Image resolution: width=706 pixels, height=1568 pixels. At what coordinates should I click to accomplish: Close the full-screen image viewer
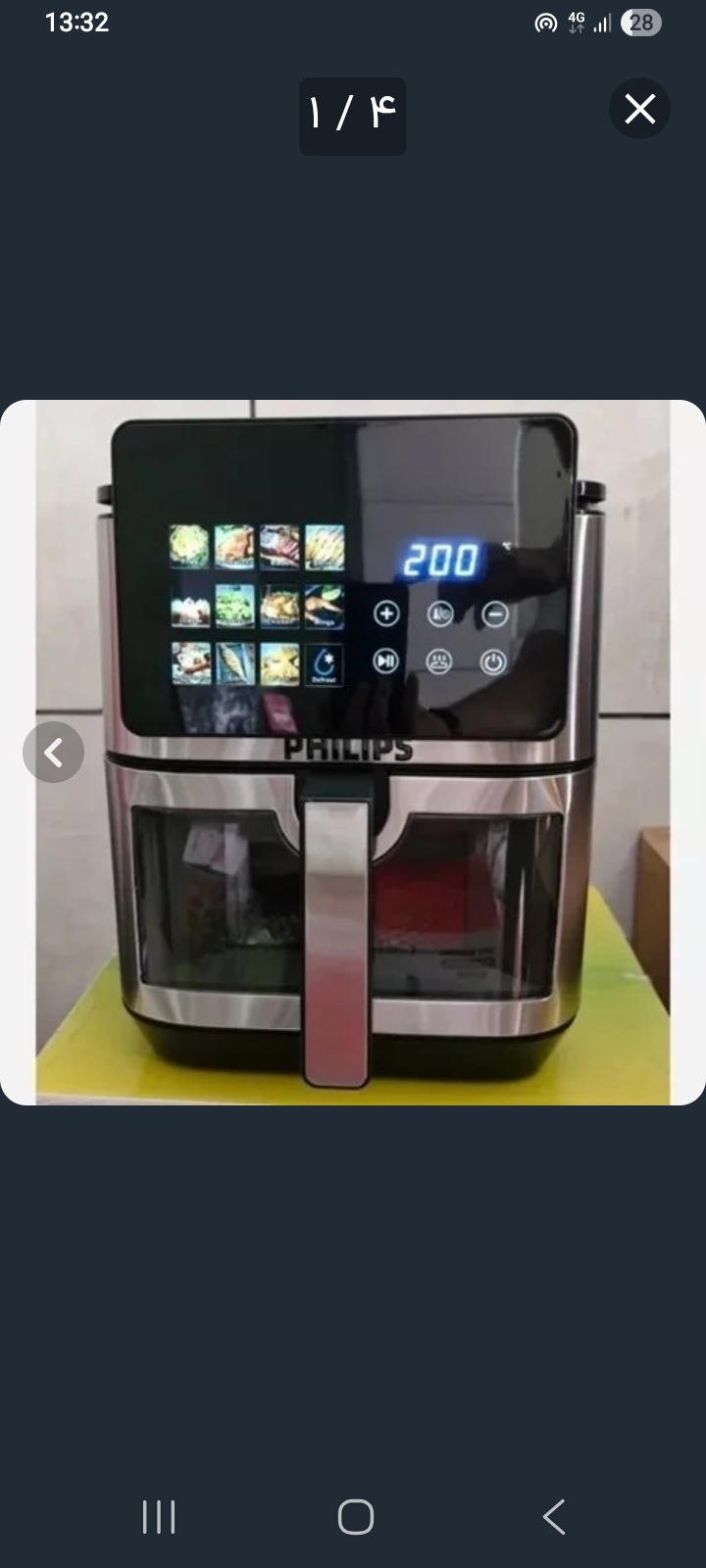coord(639,109)
